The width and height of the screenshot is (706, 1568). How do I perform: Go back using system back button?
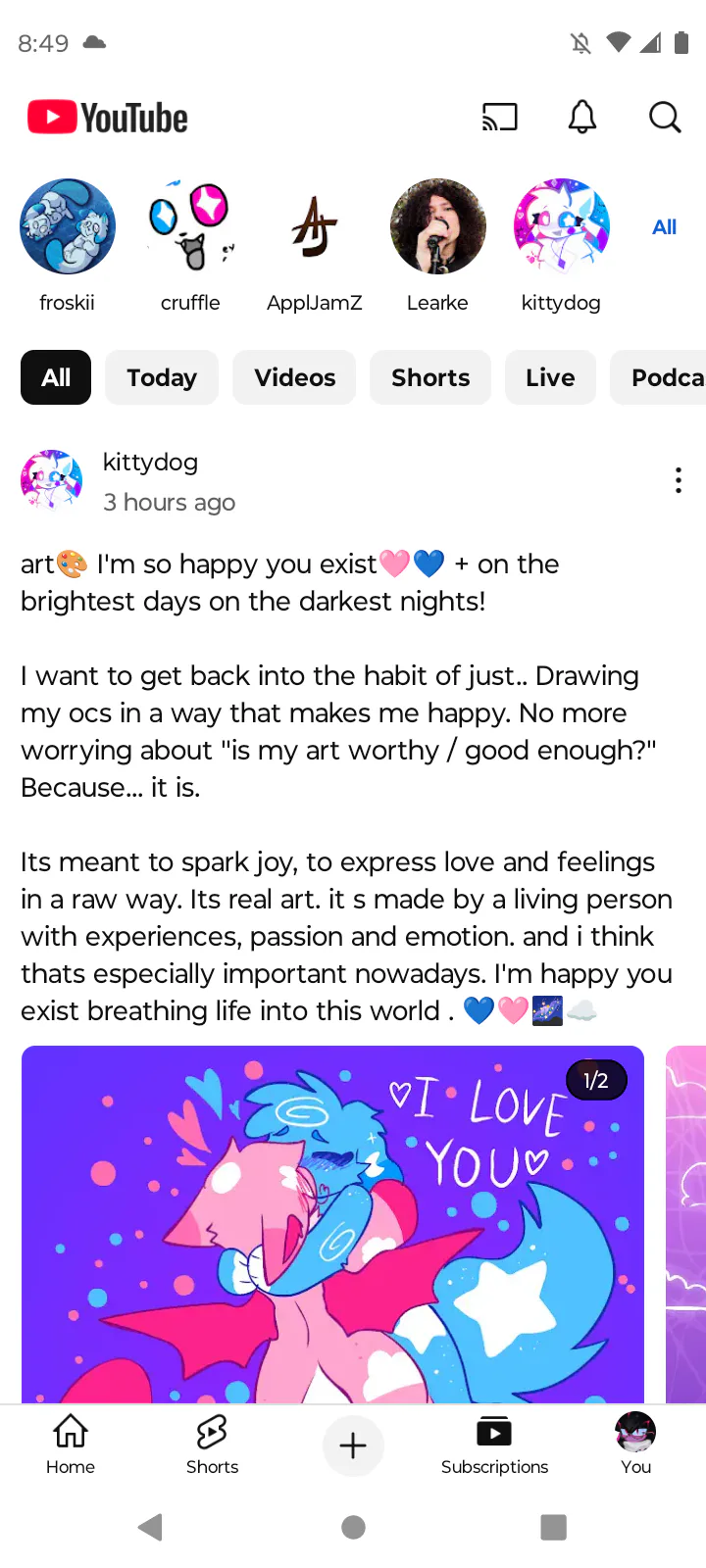pos(151,1527)
